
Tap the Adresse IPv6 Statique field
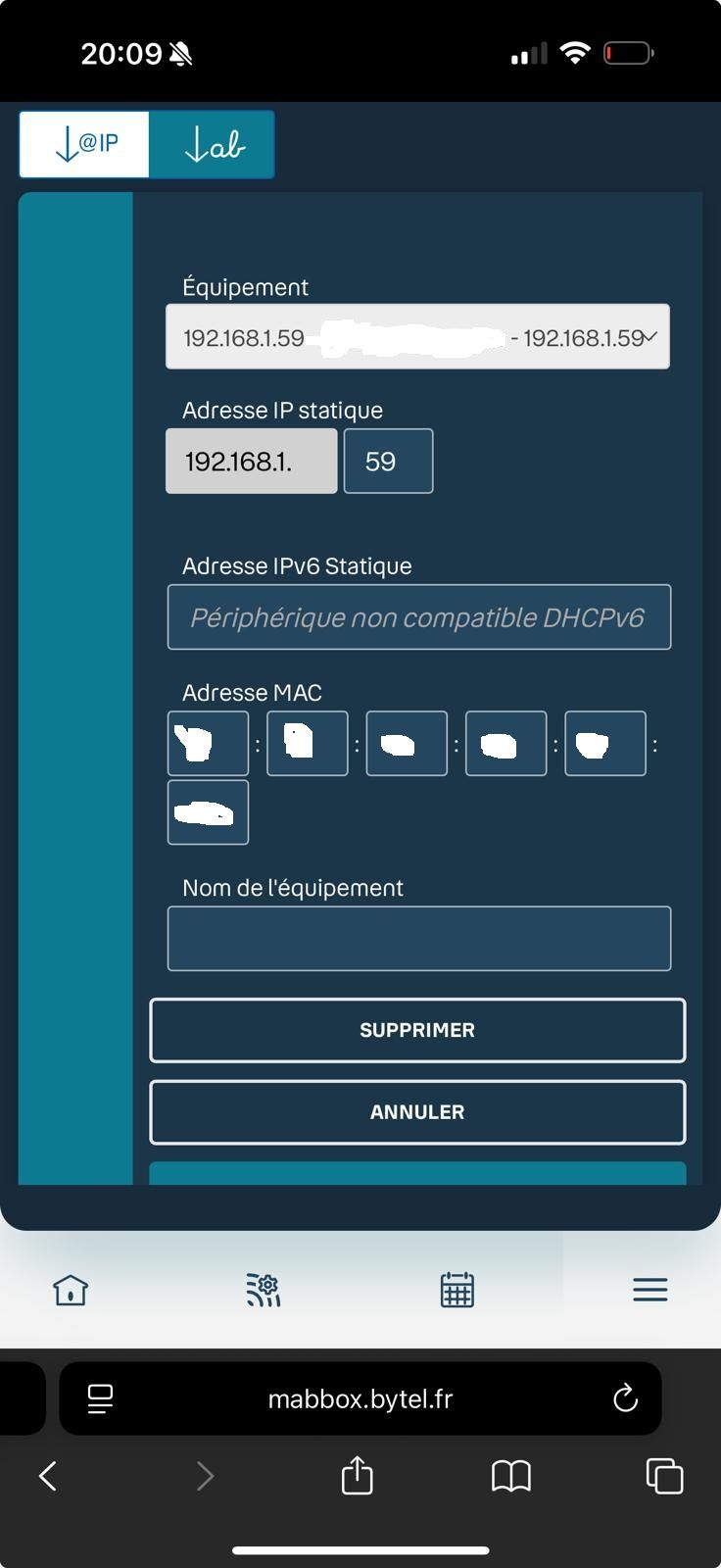[x=418, y=617]
